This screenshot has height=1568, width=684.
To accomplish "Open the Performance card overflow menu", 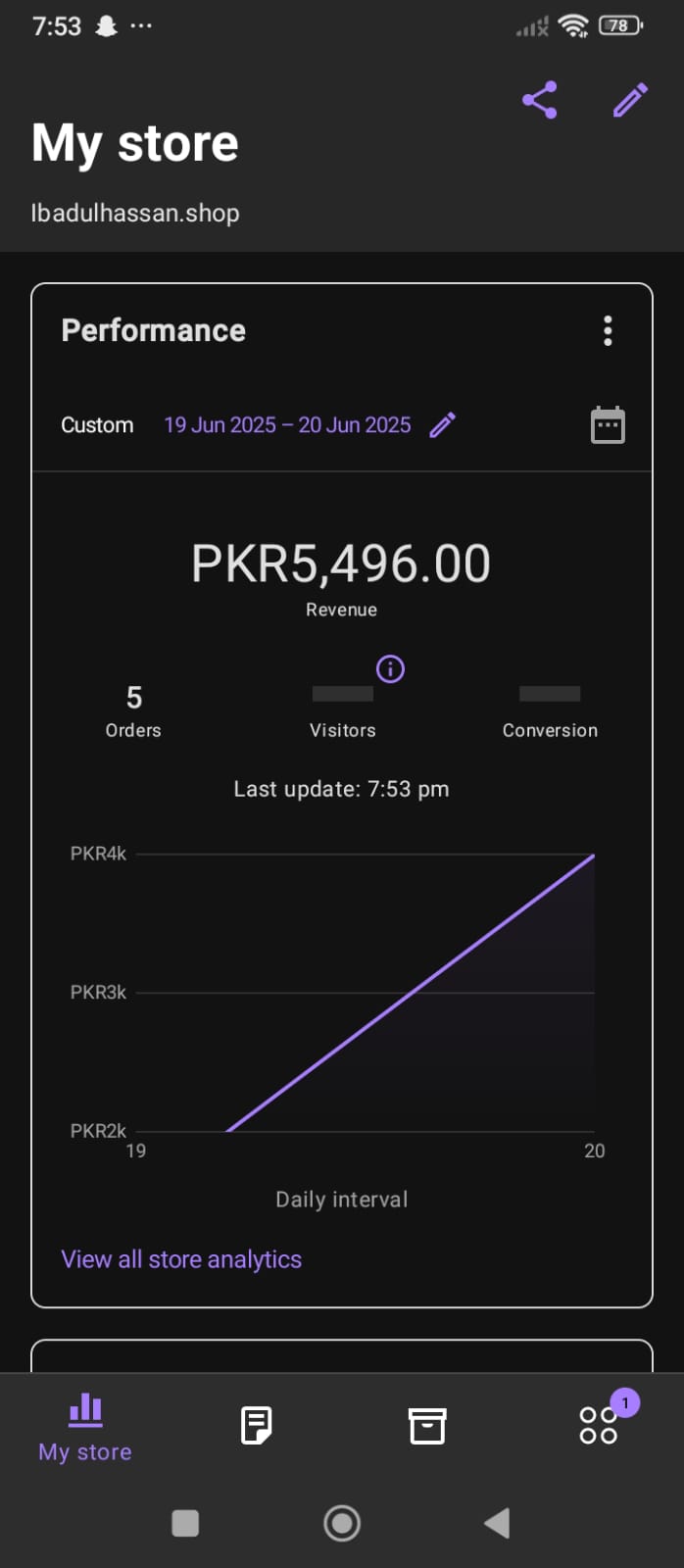I will pos(608,331).
